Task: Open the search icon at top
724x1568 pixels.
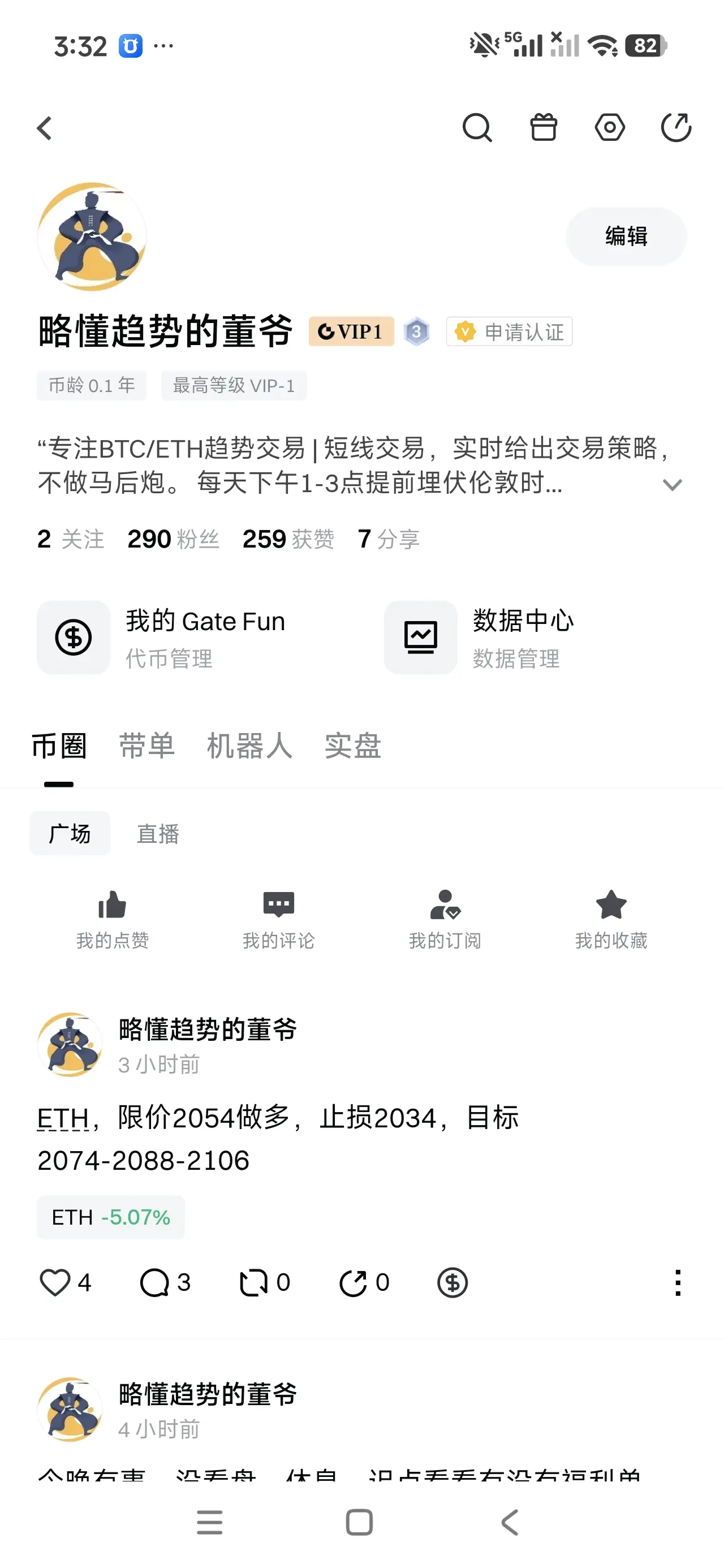Action: point(477,128)
